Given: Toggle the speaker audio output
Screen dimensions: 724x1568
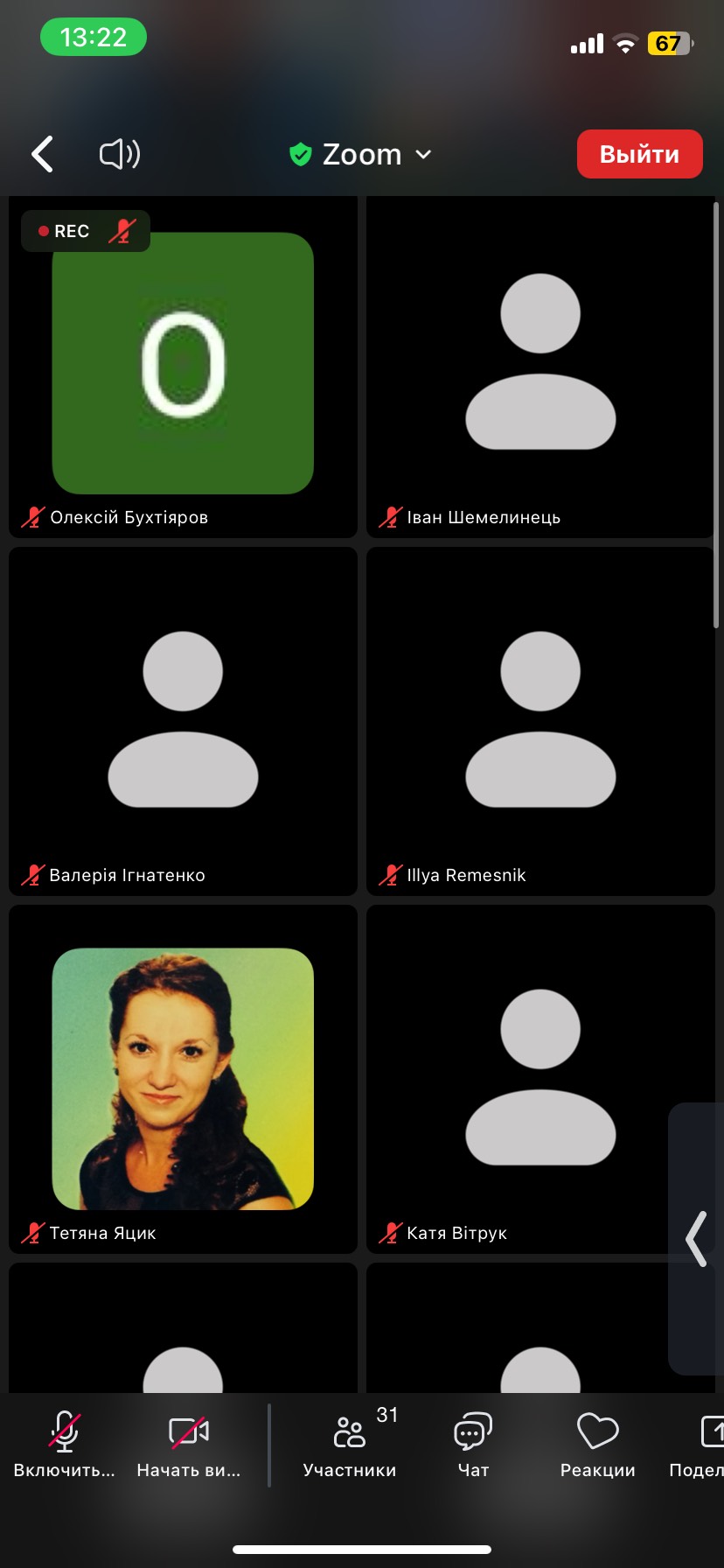Looking at the screenshot, I should pos(120,155).
